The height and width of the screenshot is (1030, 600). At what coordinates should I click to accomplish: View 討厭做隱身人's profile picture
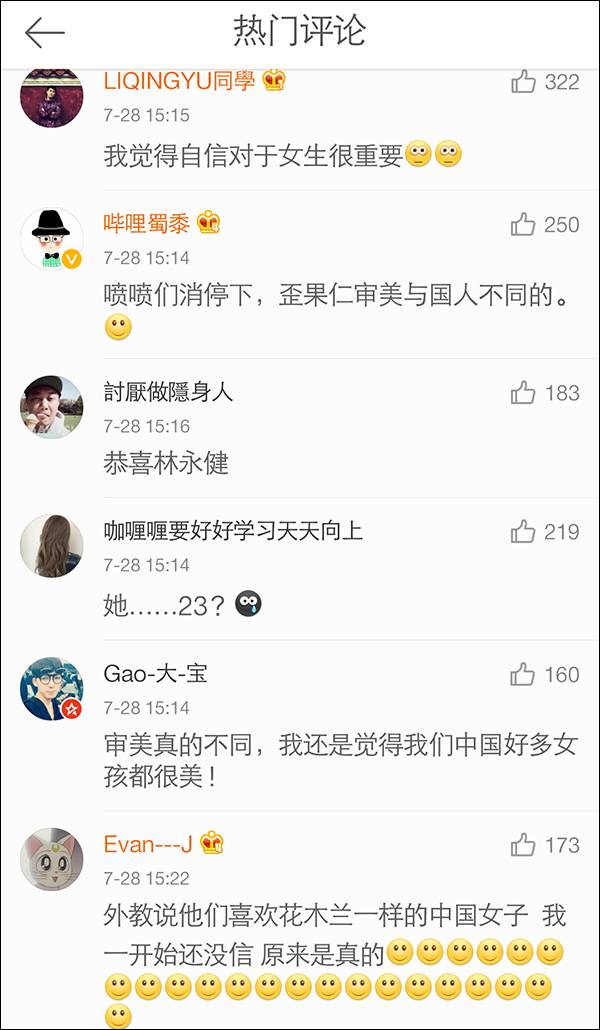click(52, 407)
